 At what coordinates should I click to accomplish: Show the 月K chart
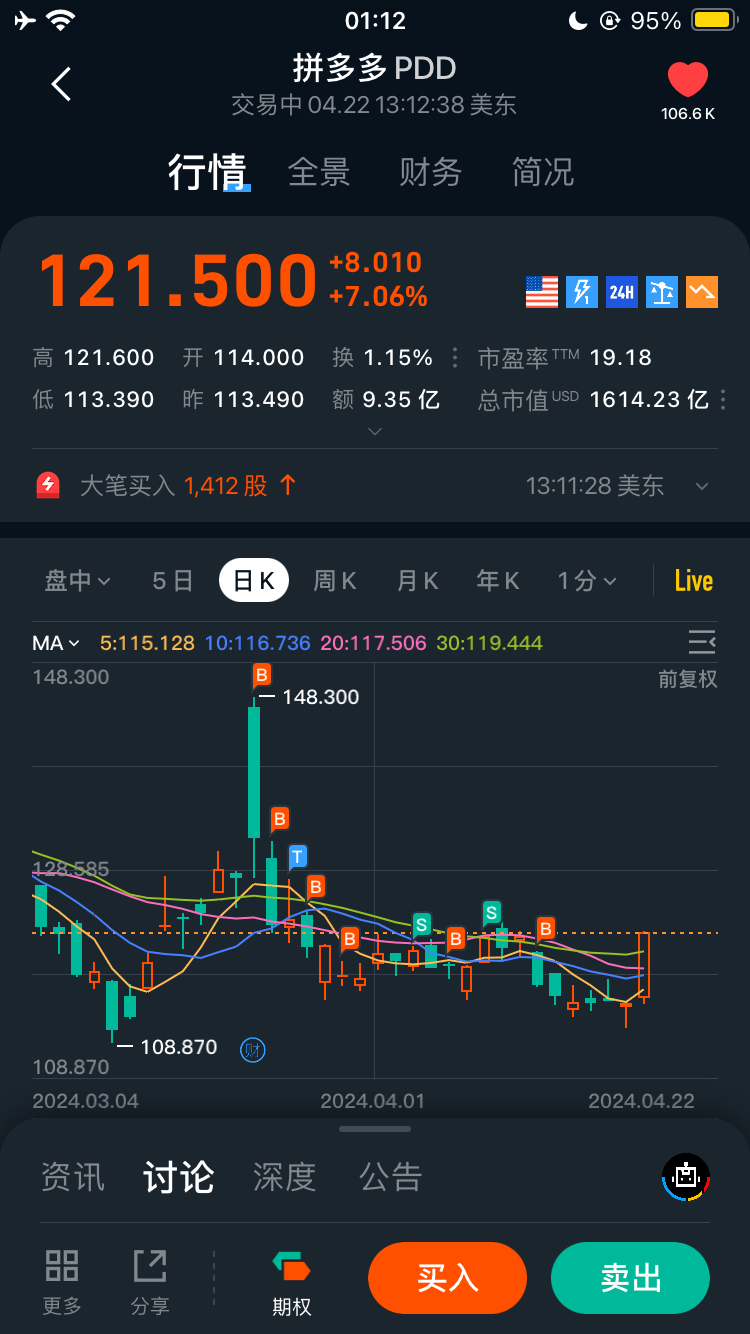click(418, 581)
